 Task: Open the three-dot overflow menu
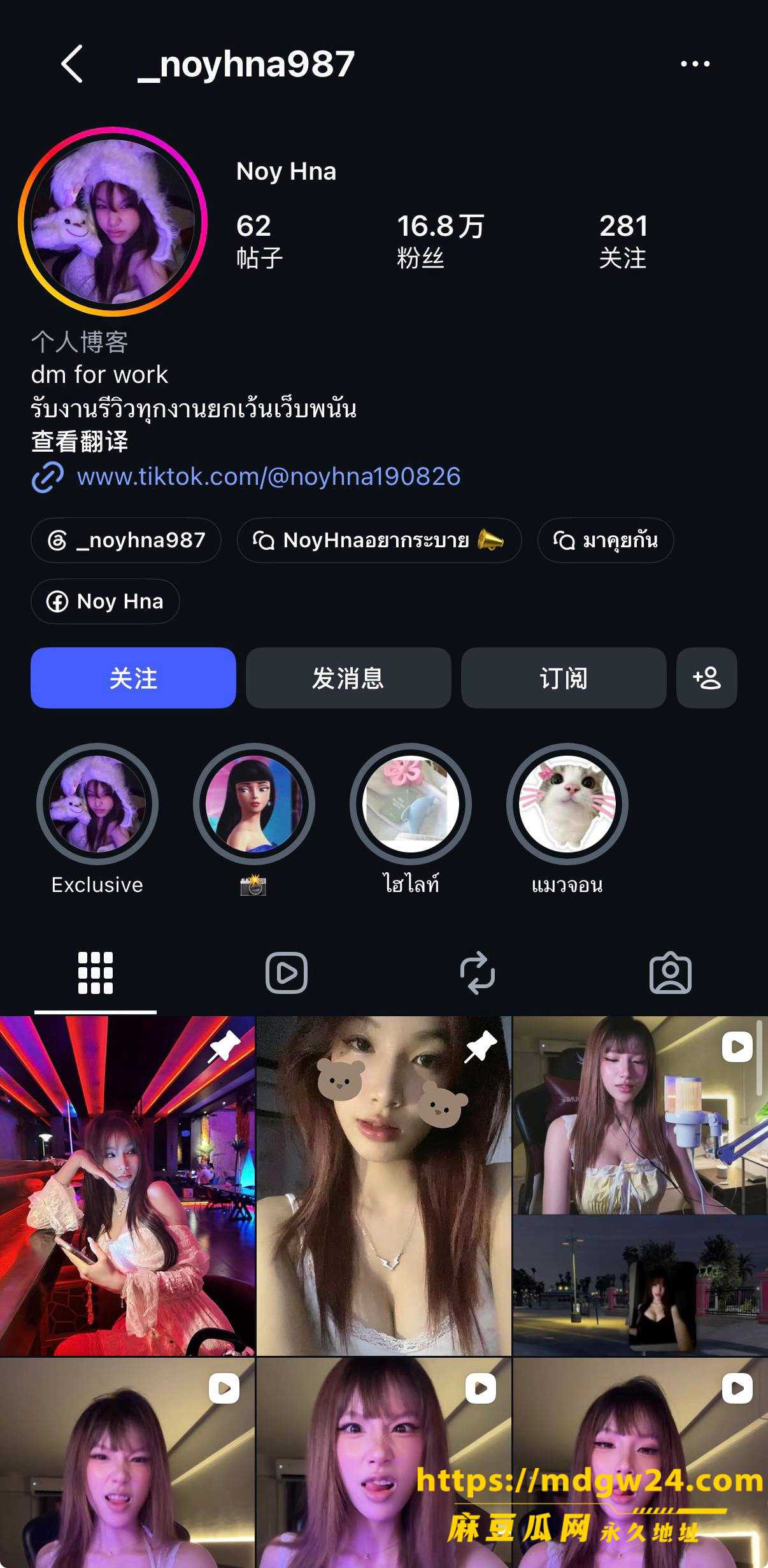pyautogui.click(x=695, y=64)
